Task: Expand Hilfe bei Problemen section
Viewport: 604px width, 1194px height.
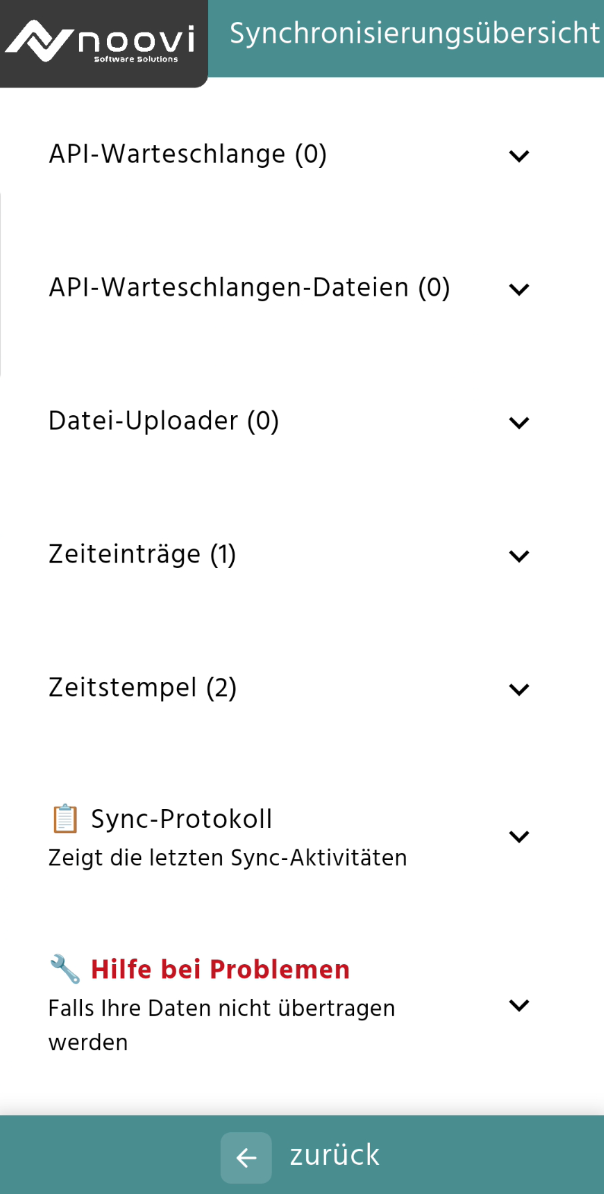Action: click(x=518, y=1005)
